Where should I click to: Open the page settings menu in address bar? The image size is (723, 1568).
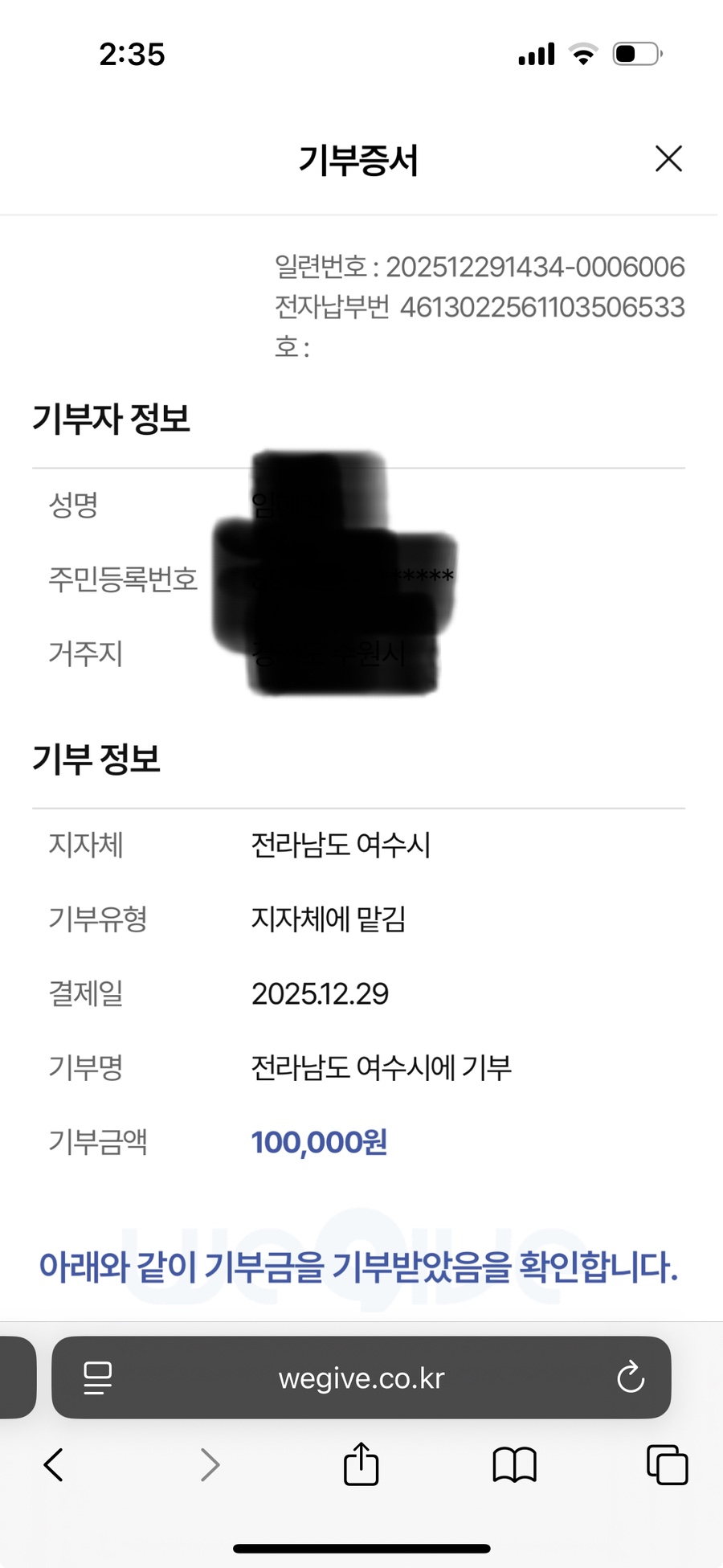98,1378
